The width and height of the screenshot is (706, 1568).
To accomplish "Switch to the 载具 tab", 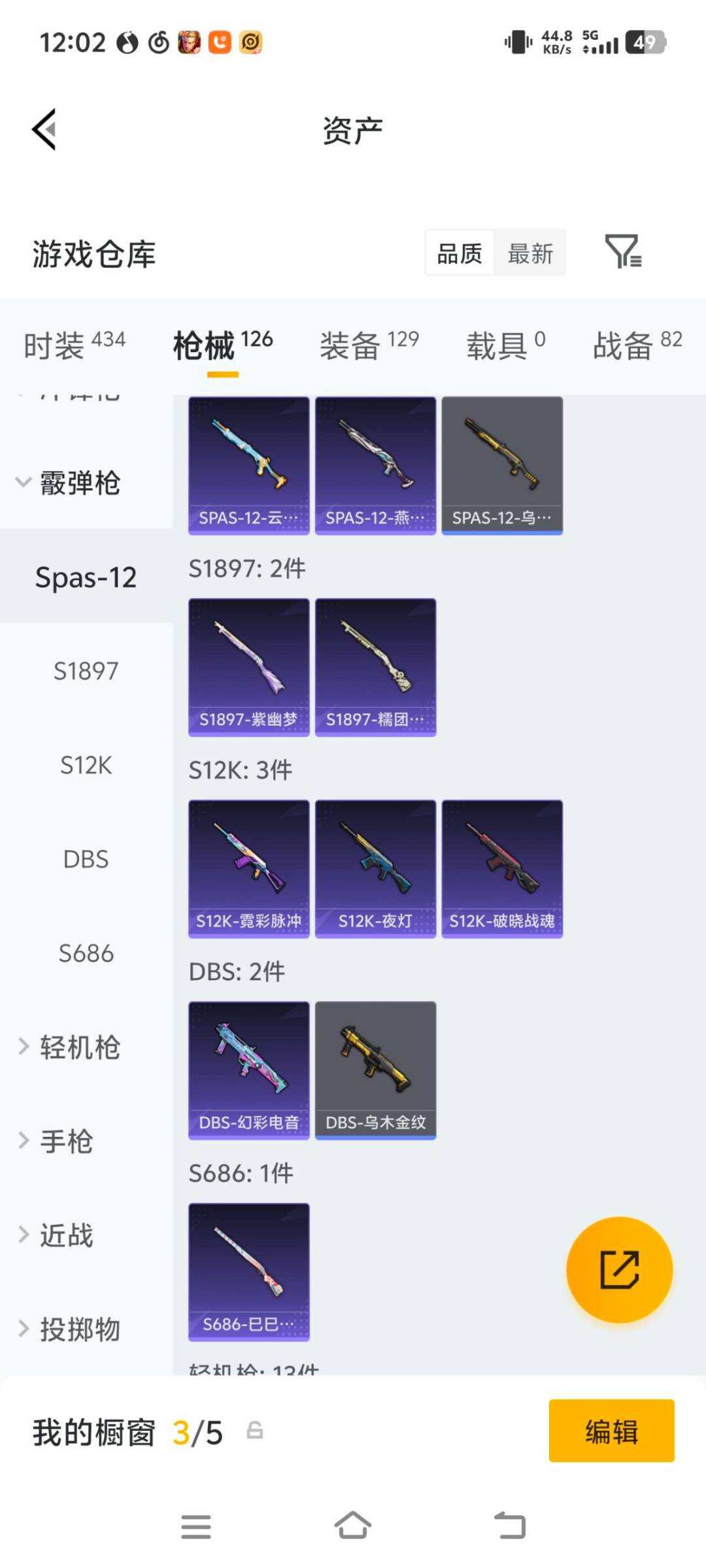I will [505, 344].
